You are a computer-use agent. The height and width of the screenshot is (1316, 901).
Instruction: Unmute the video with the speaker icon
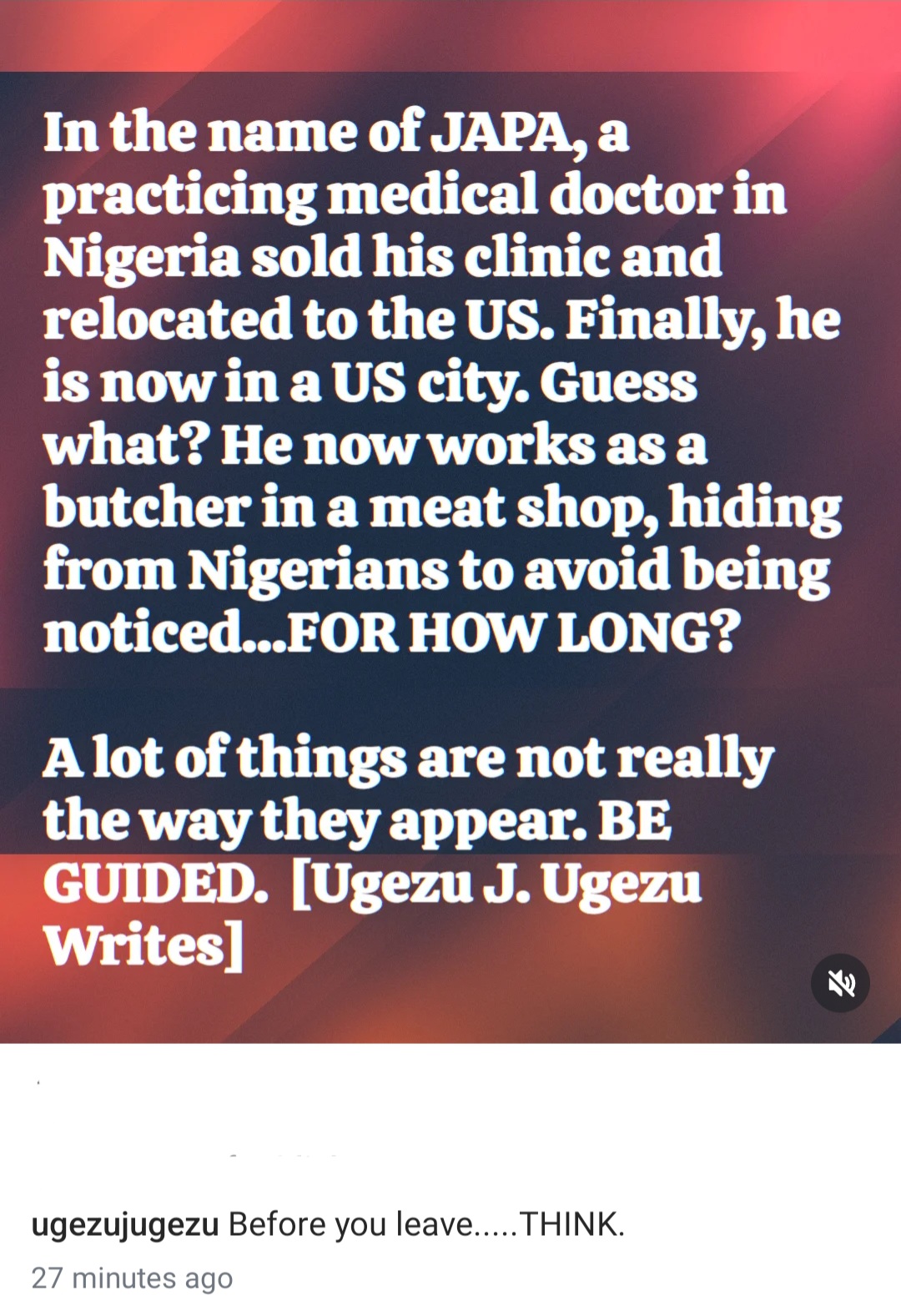pos(840,983)
